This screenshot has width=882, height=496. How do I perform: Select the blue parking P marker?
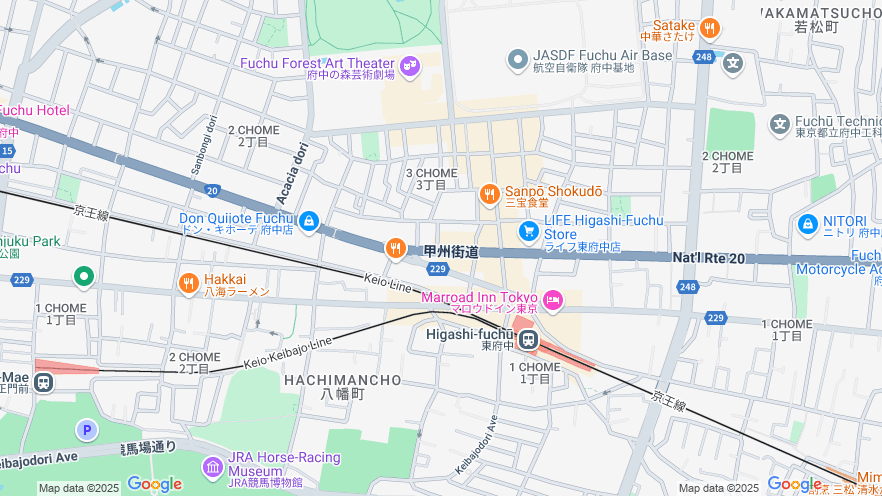(87, 430)
